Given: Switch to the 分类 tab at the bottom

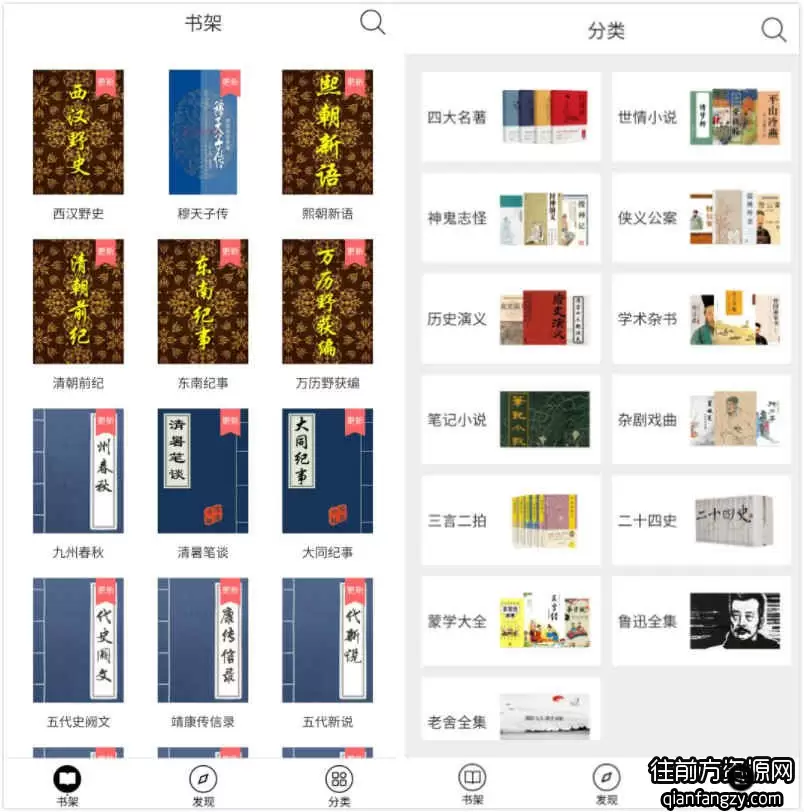Looking at the screenshot, I should click(x=339, y=786).
